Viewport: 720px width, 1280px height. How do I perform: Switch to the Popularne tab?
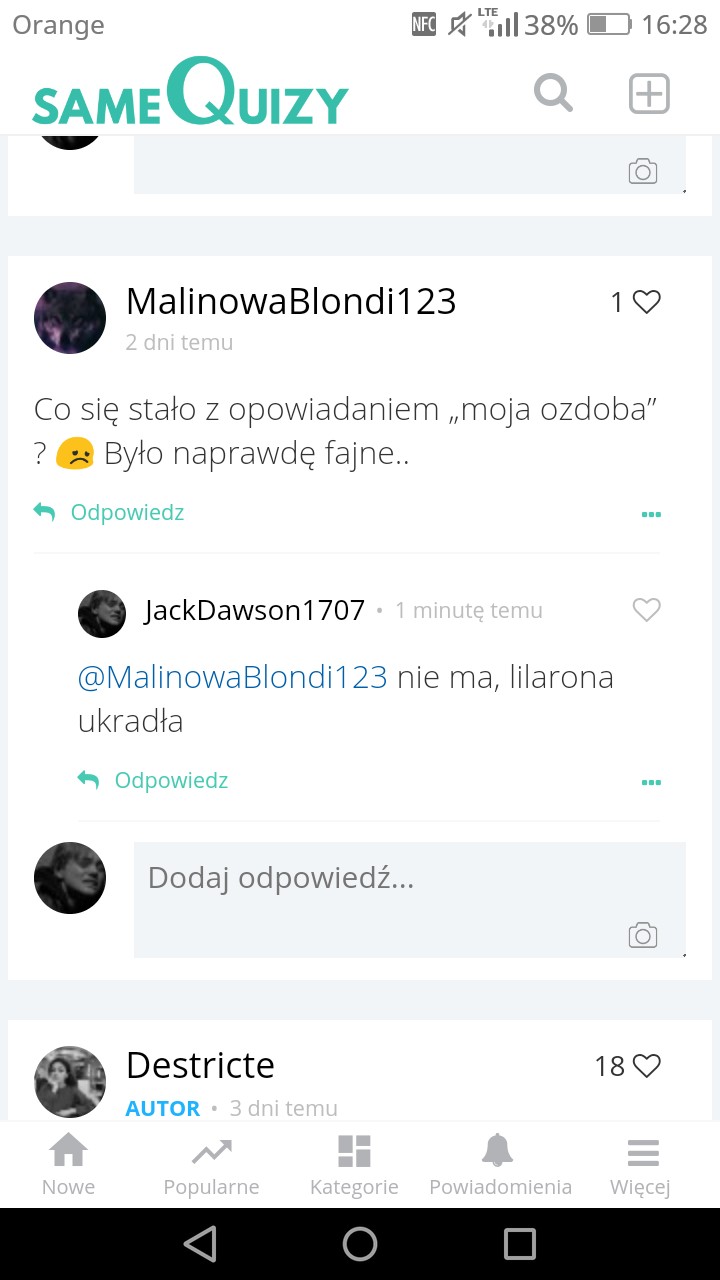coord(211,1166)
